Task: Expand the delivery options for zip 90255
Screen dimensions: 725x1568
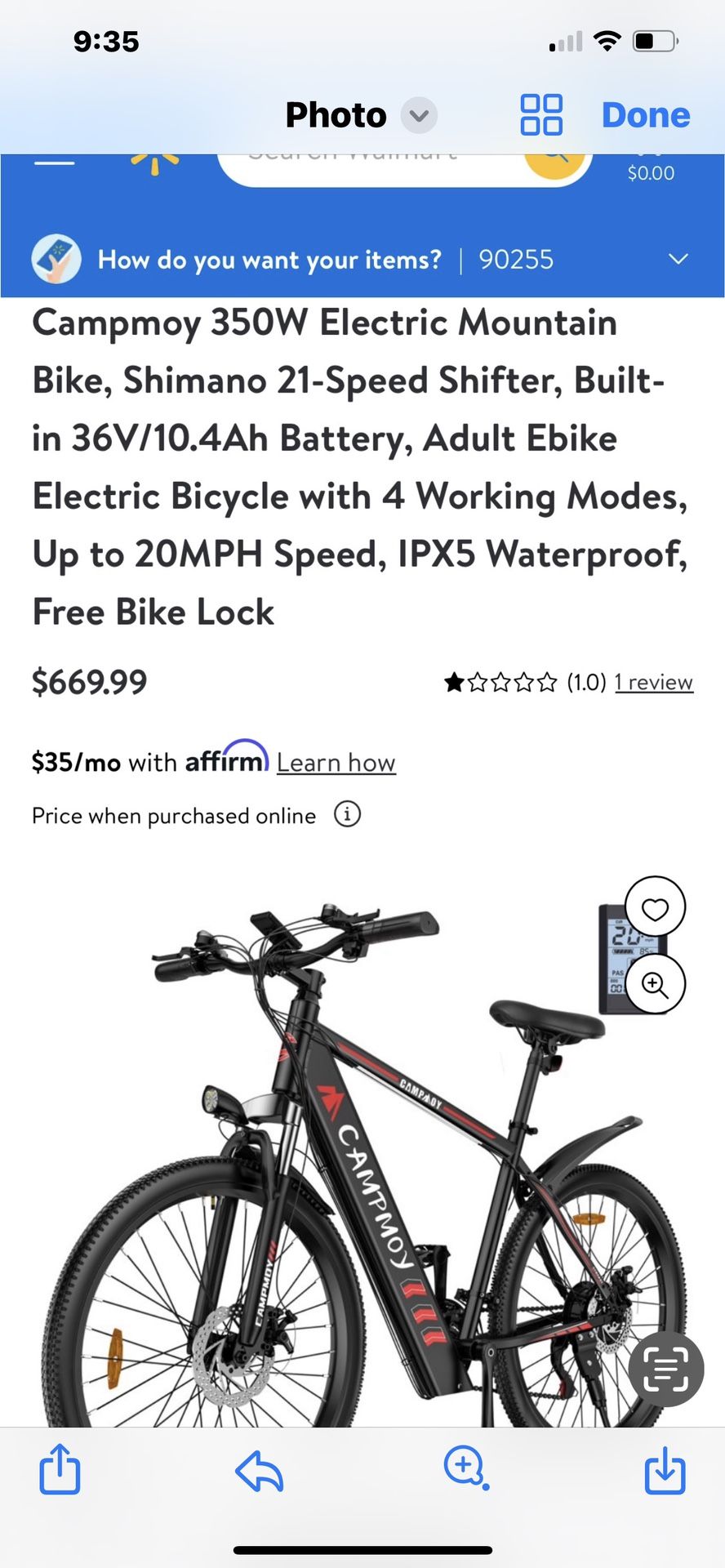Action: 678,259
